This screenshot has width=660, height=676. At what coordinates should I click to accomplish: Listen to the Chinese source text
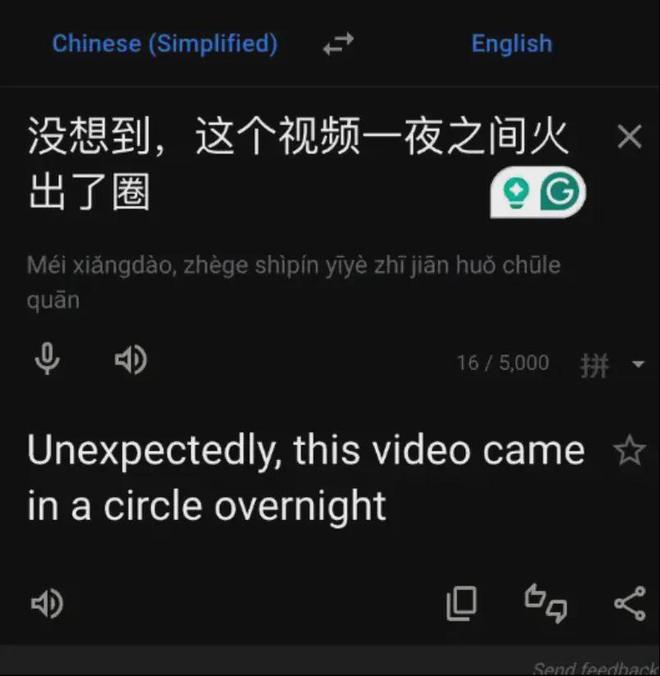pos(130,360)
